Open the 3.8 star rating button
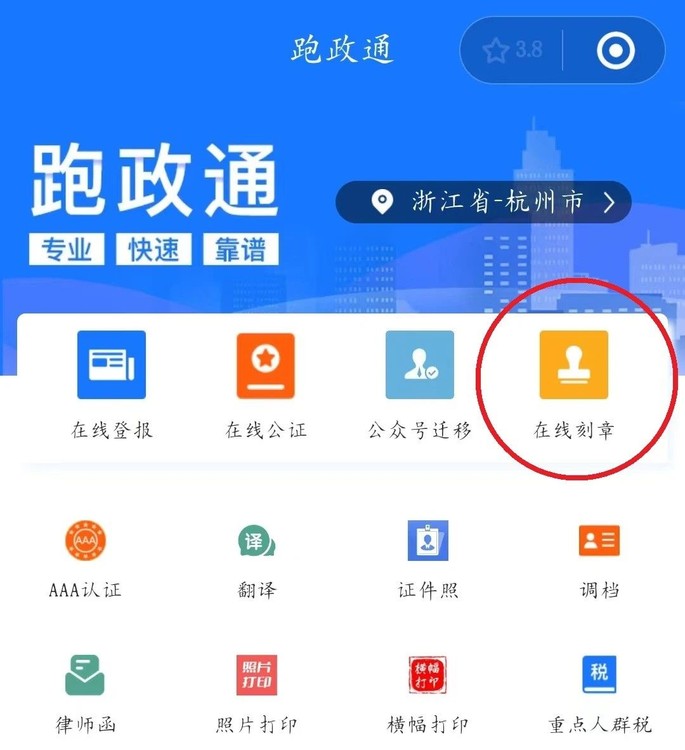This screenshot has height=750, width=685. coord(512,50)
